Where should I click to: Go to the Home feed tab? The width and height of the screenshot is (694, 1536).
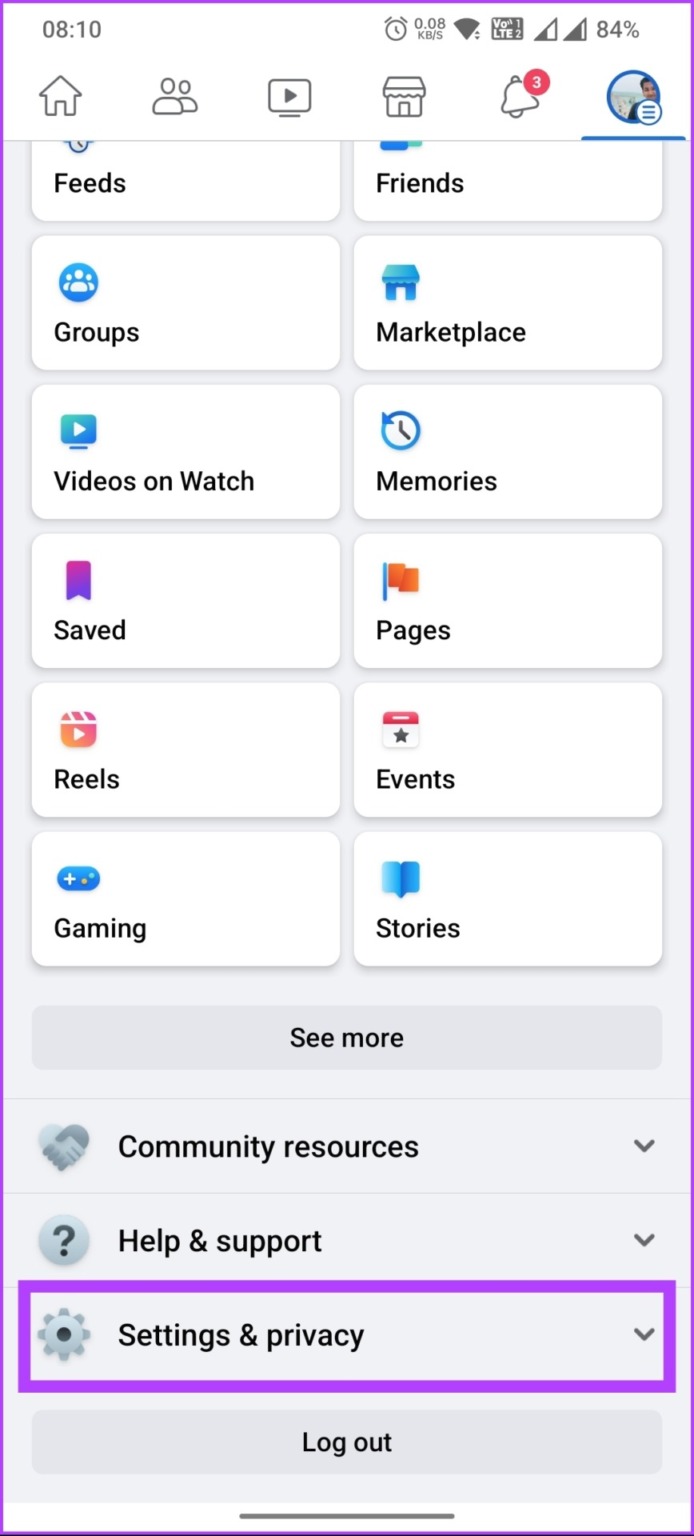(x=60, y=97)
